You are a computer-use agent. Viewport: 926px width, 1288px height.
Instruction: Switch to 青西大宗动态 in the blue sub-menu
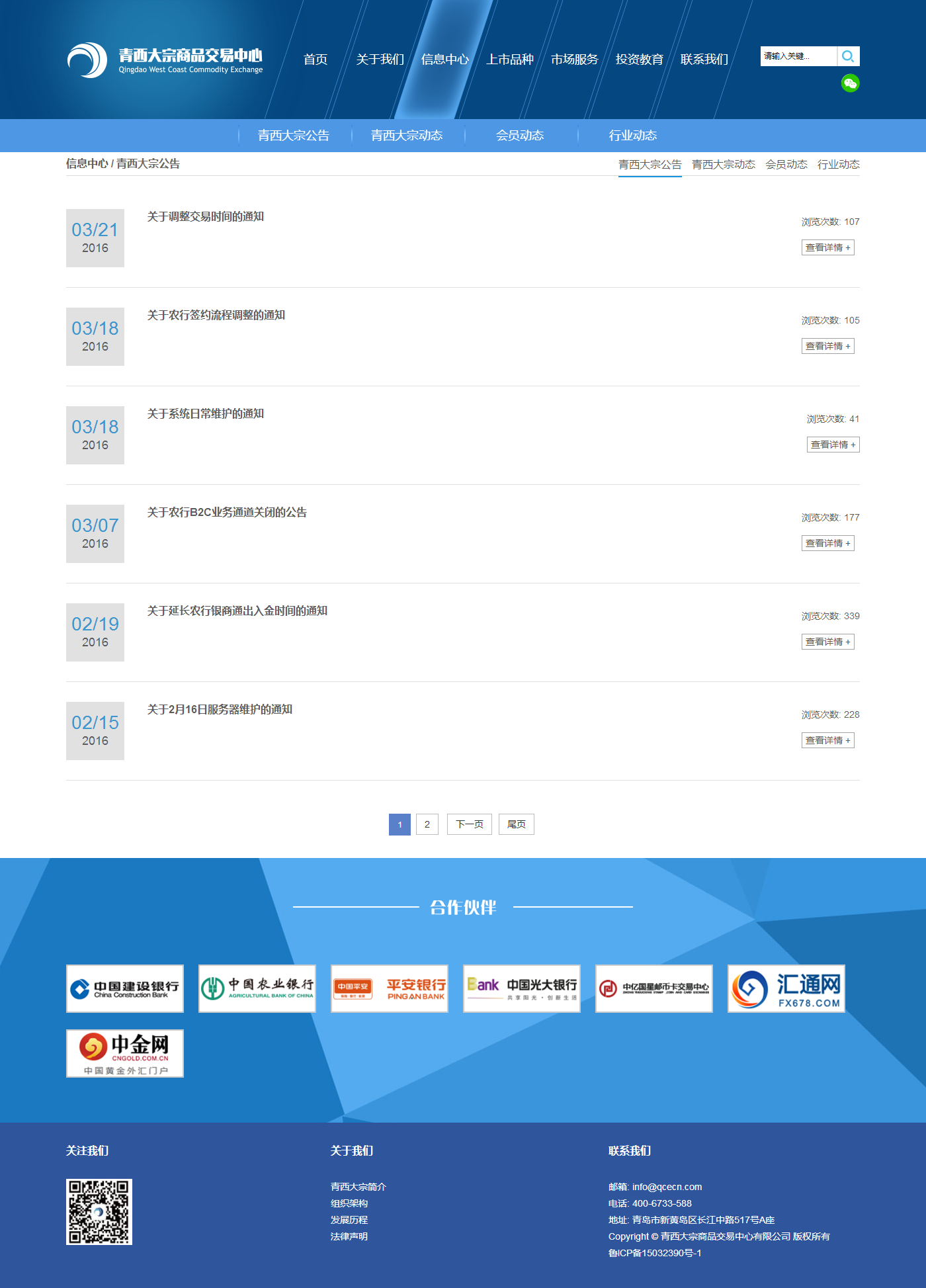click(407, 136)
